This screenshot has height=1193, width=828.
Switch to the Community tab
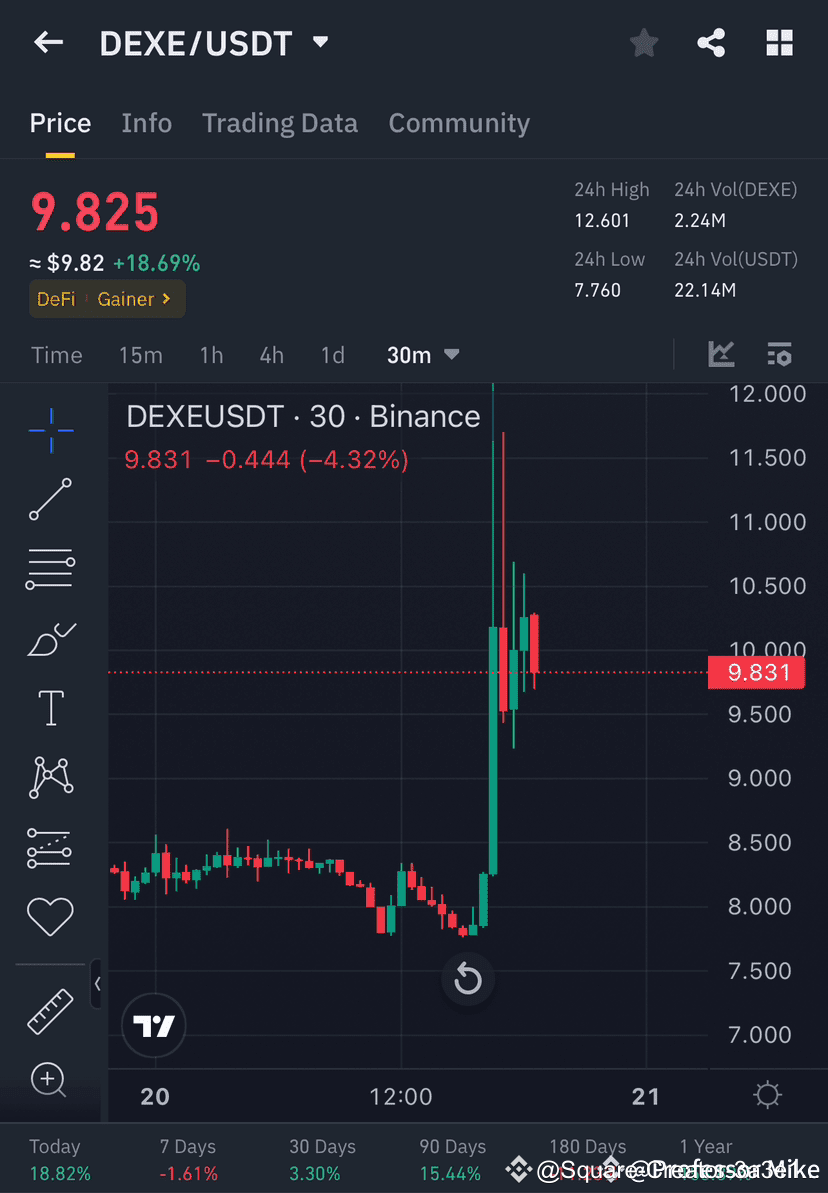459,122
